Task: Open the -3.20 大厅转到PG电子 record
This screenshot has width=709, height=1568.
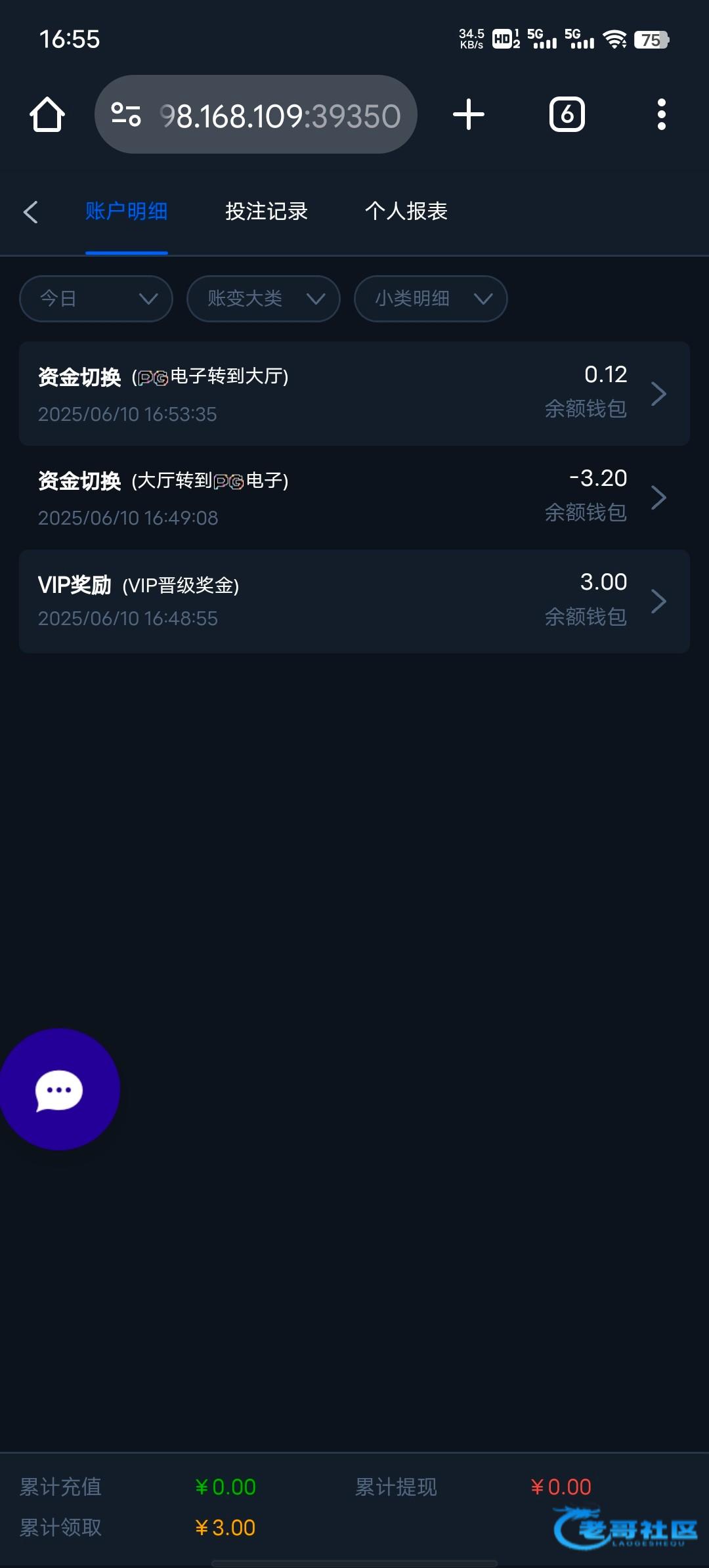Action: click(x=354, y=497)
